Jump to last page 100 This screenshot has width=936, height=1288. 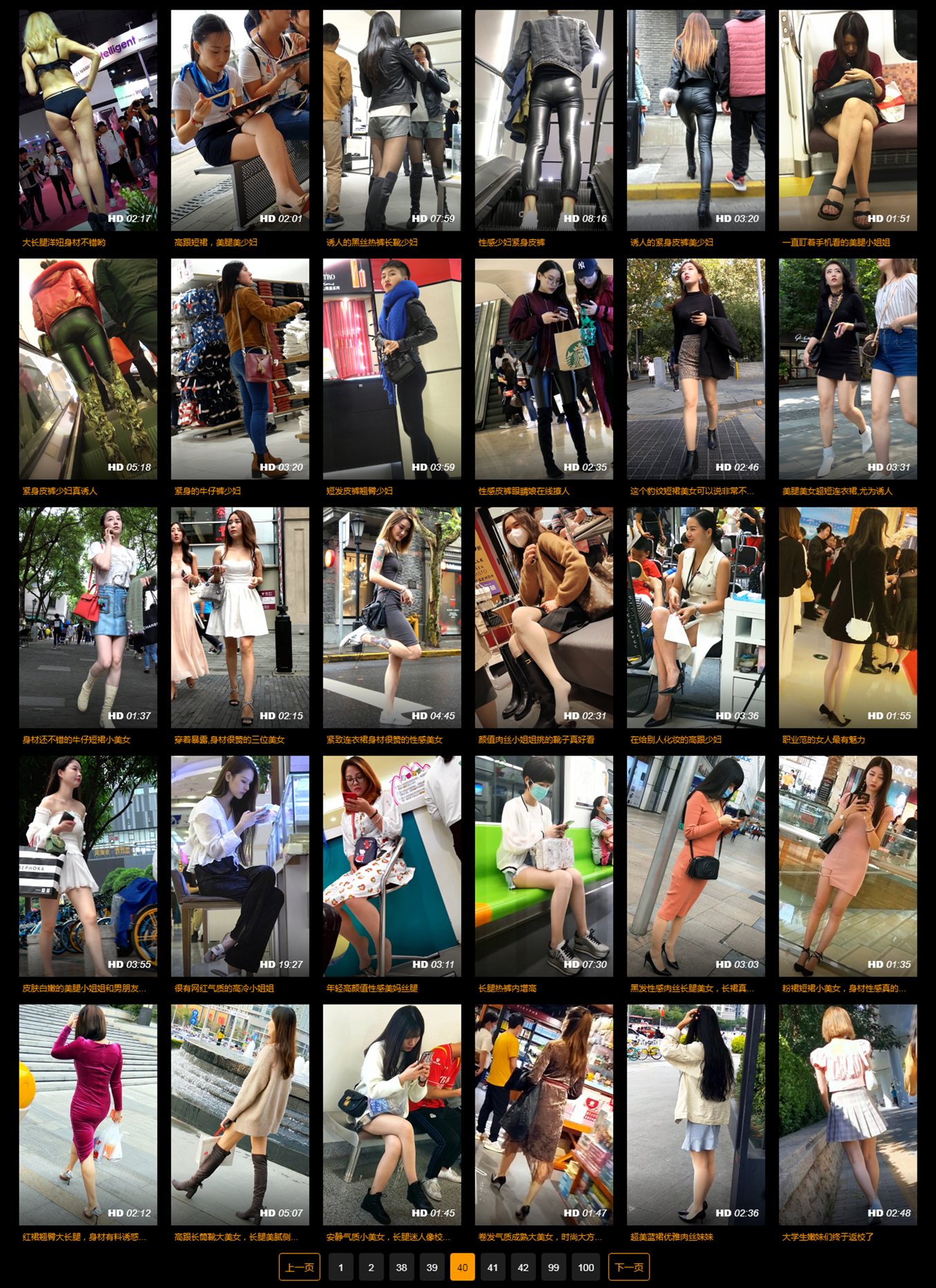pos(586,1267)
